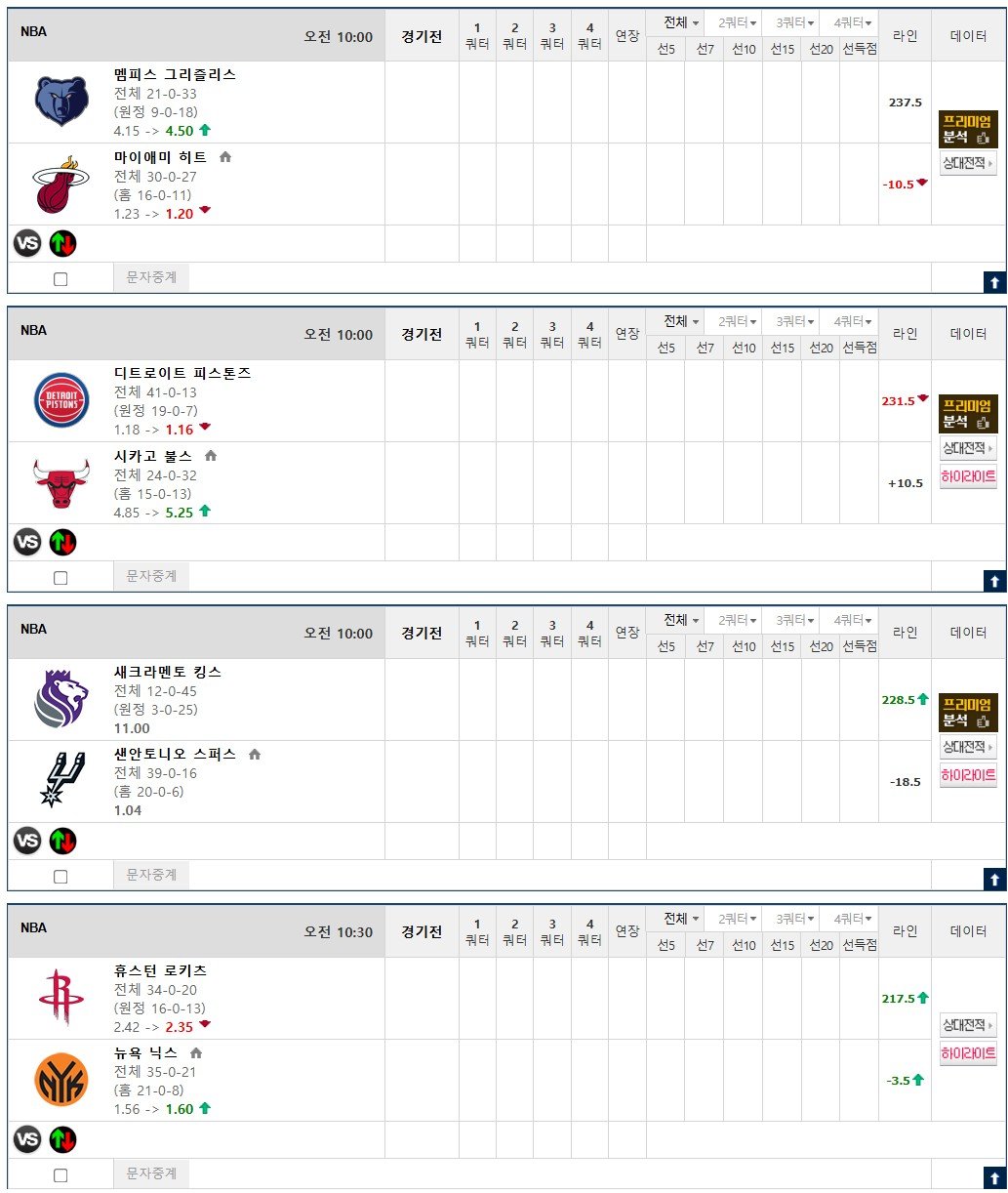1008x1193 pixels.
Task: Open text broadcast for Sacramento vs San Antonio
Action: (x=151, y=875)
